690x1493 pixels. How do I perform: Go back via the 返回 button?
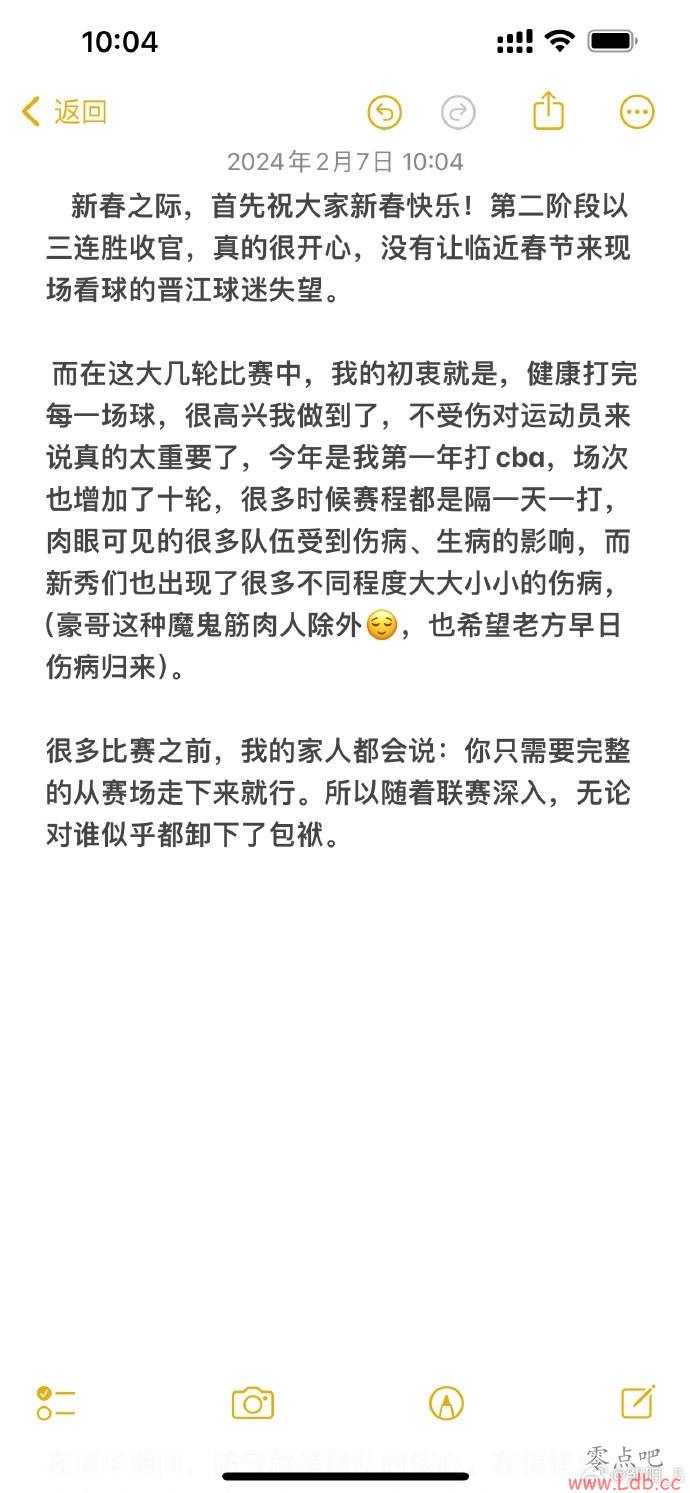[x=64, y=112]
